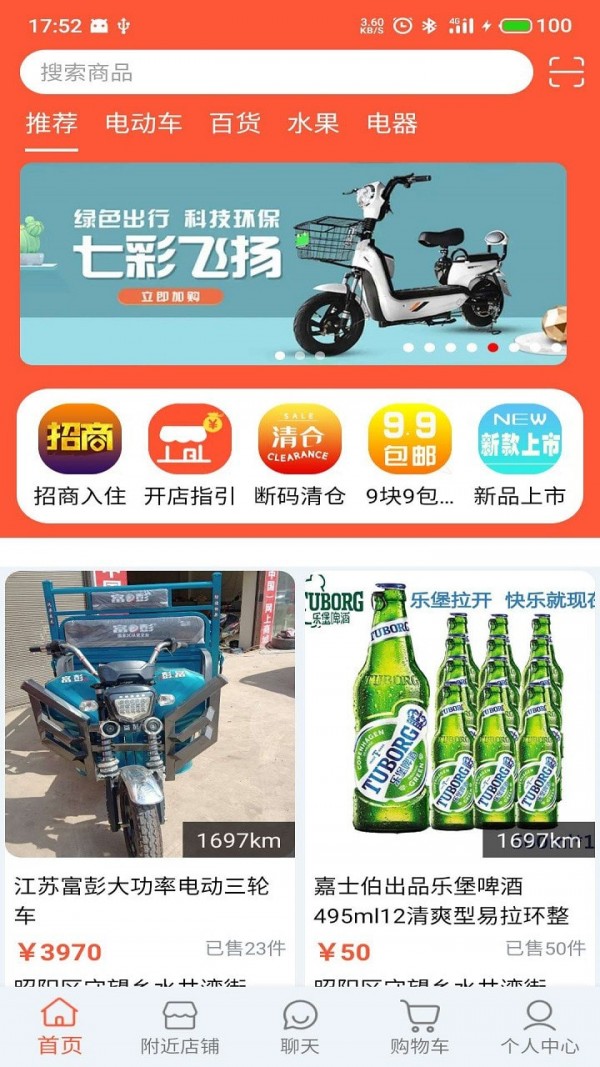Select the 电器 category tab
The width and height of the screenshot is (600, 1067).
tap(391, 124)
